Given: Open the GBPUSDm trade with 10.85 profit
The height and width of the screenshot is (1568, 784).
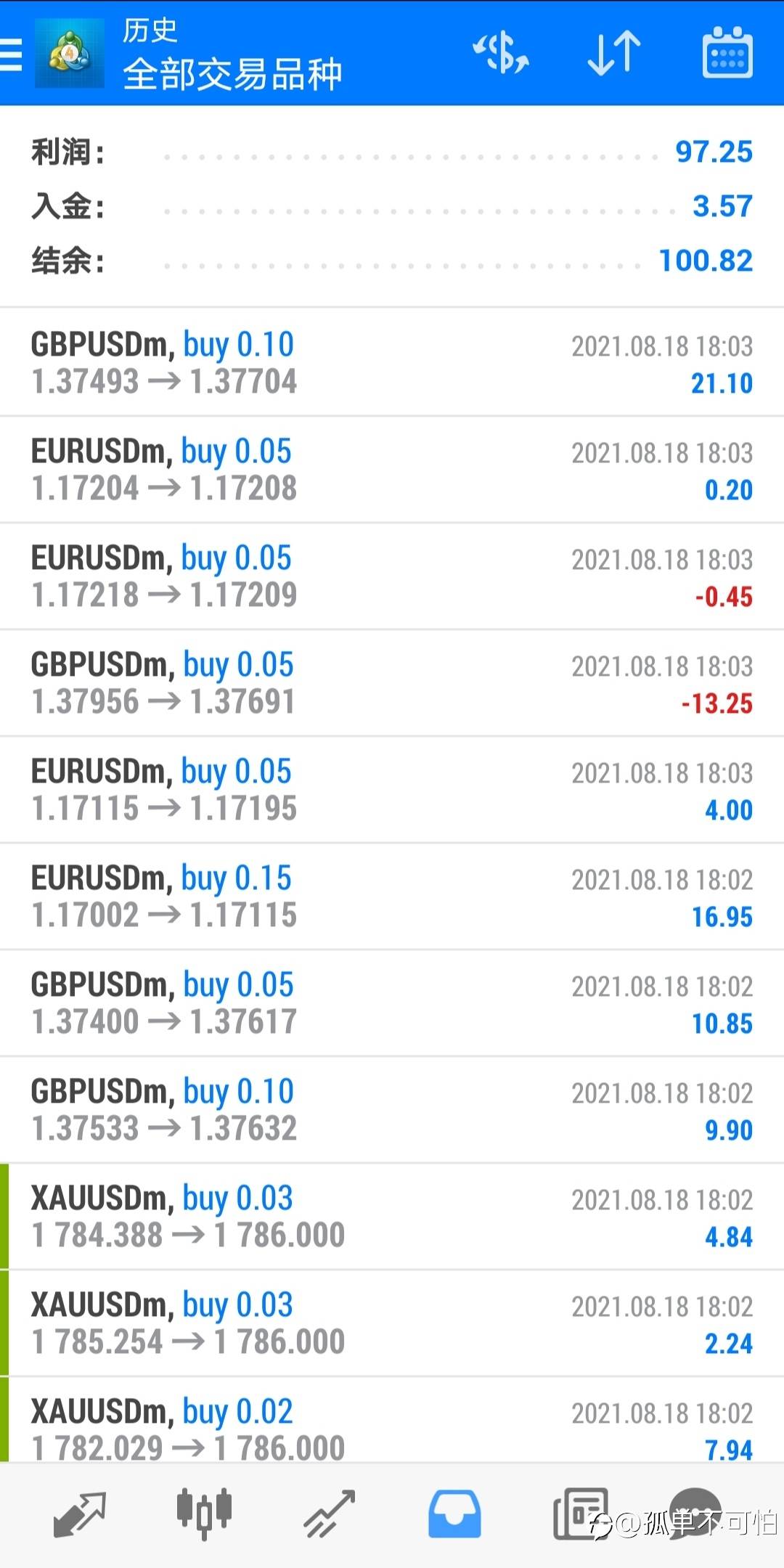Looking at the screenshot, I should tap(392, 1003).
